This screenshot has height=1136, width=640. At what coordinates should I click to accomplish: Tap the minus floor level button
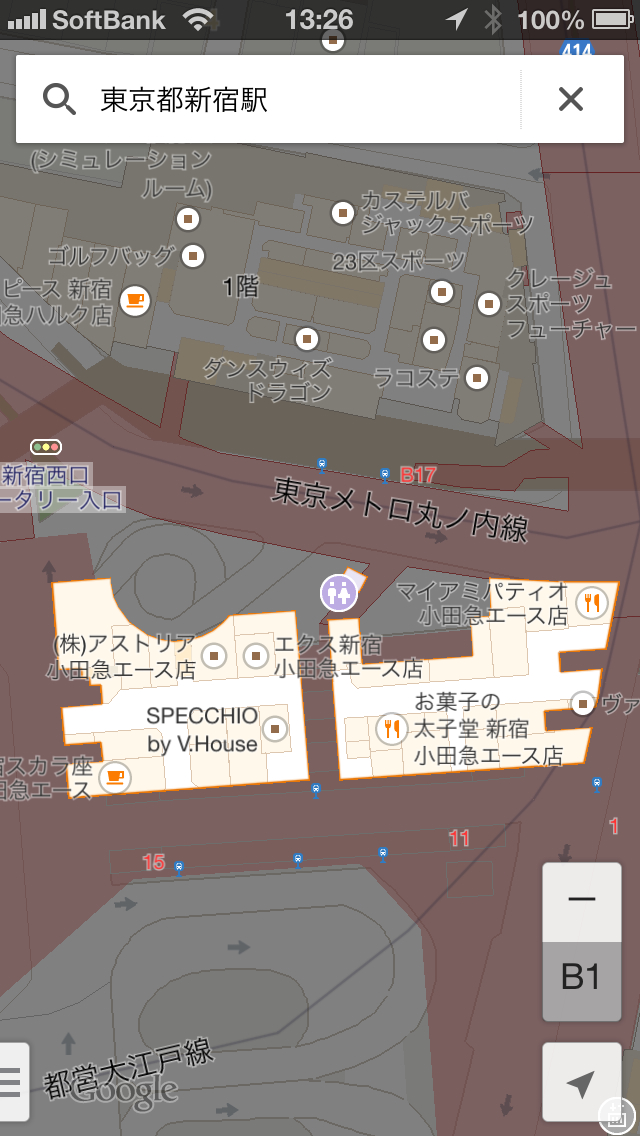pyautogui.click(x=581, y=900)
